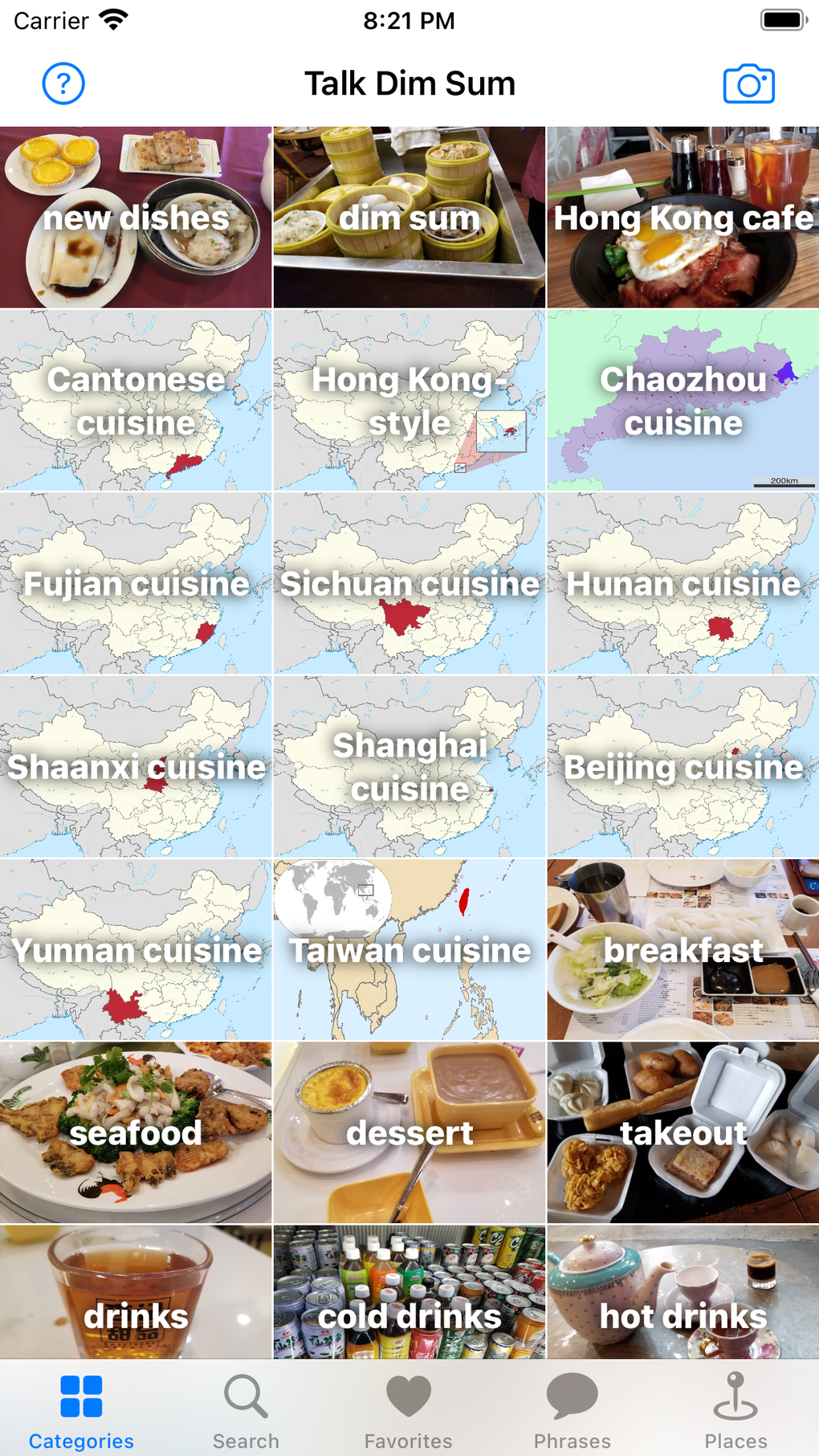The image size is (819, 1456).
Task: Open the breakfast category
Action: point(683,950)
